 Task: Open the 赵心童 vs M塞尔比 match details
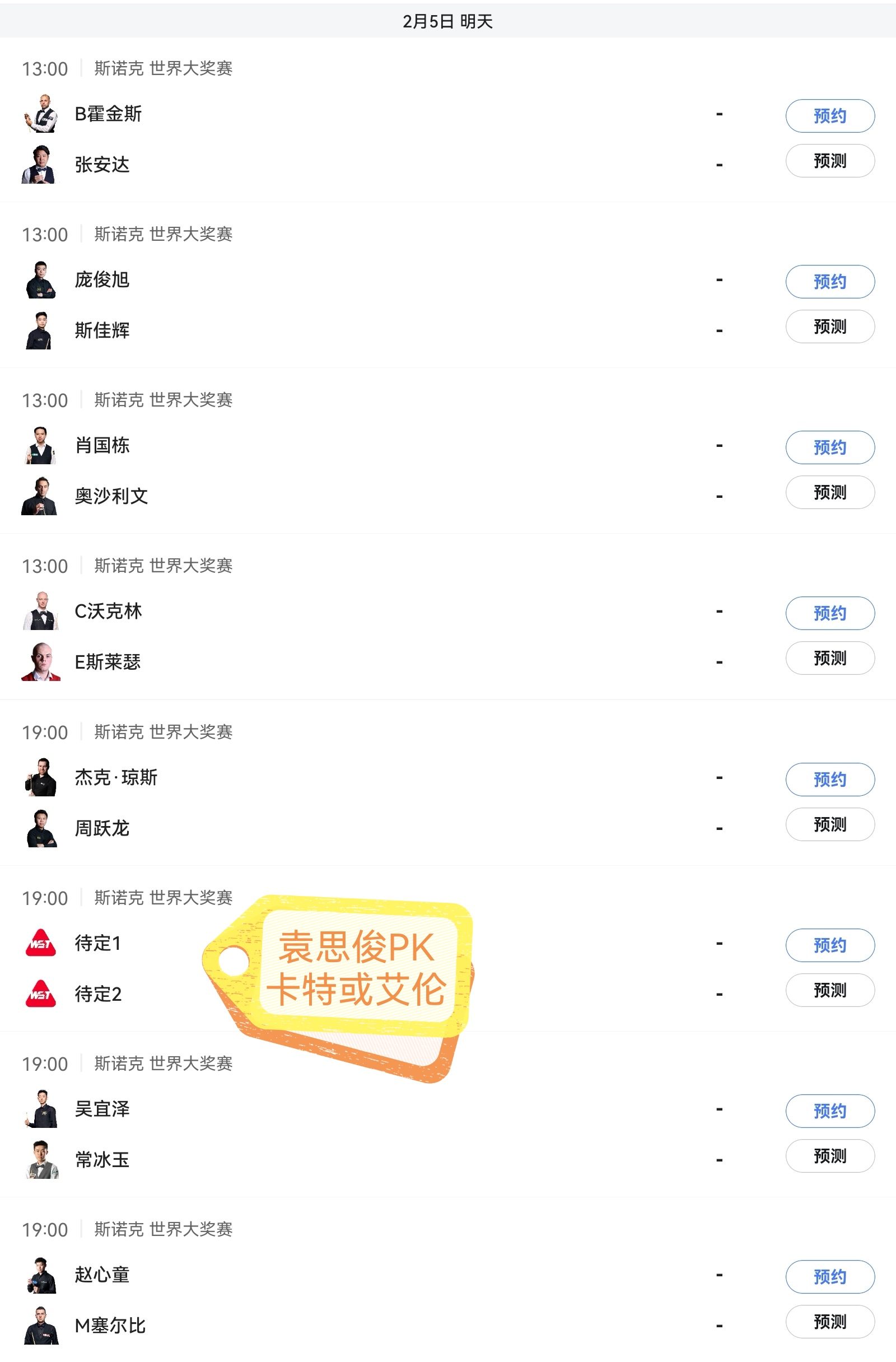400,1300
